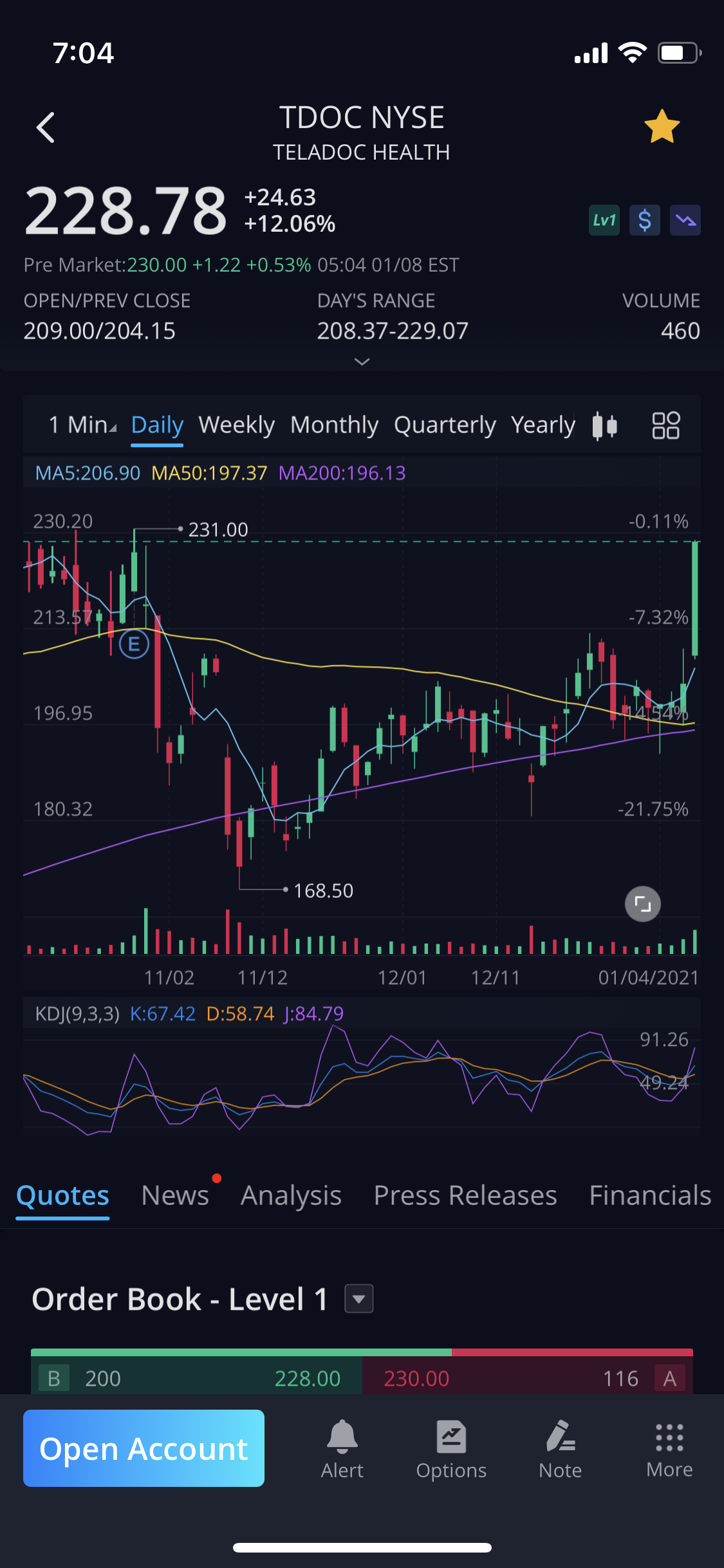Screen dimensions: 724x1568
Task: Open the chart indicators grid
Action: click(x=665, y=425)
